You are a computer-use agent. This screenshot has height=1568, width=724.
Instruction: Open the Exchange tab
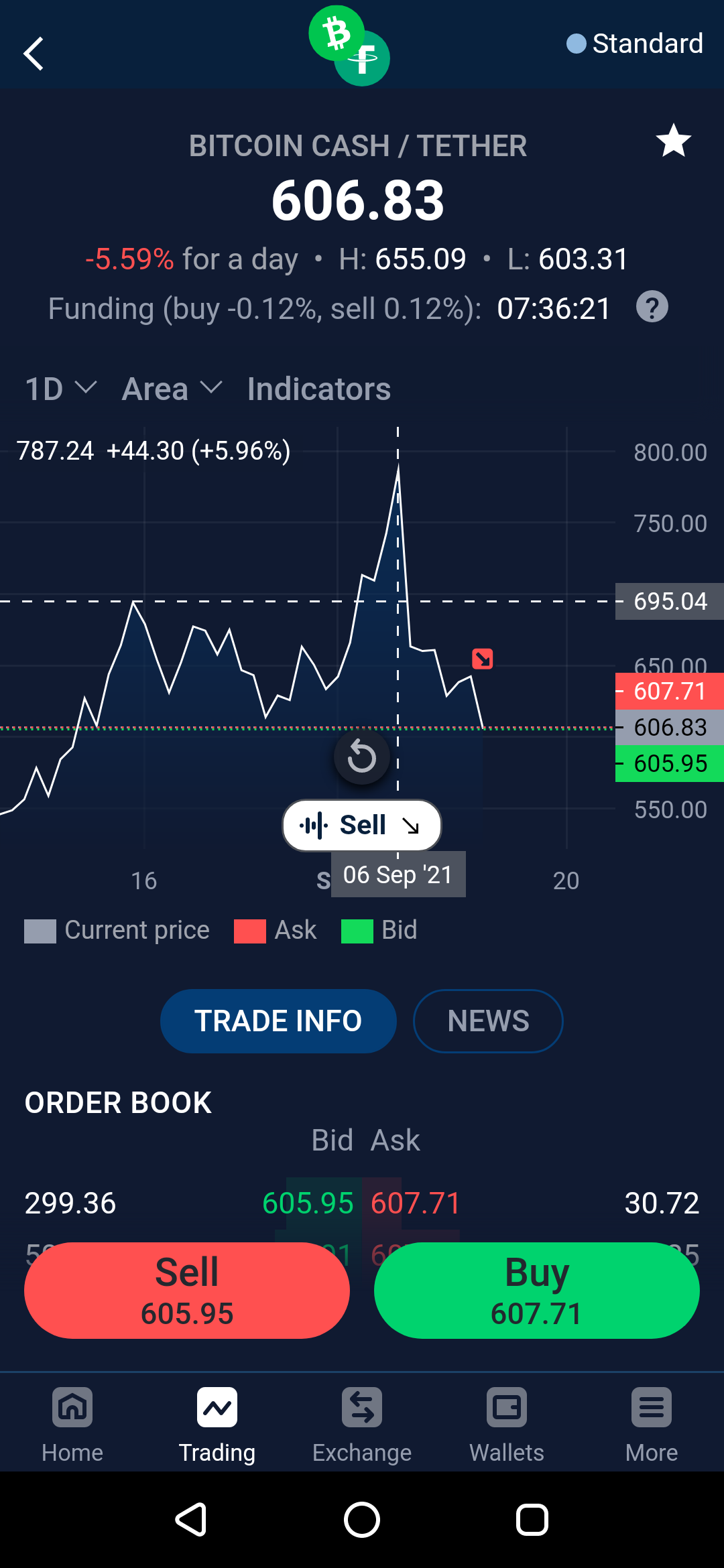click(x=362, y=1424)
